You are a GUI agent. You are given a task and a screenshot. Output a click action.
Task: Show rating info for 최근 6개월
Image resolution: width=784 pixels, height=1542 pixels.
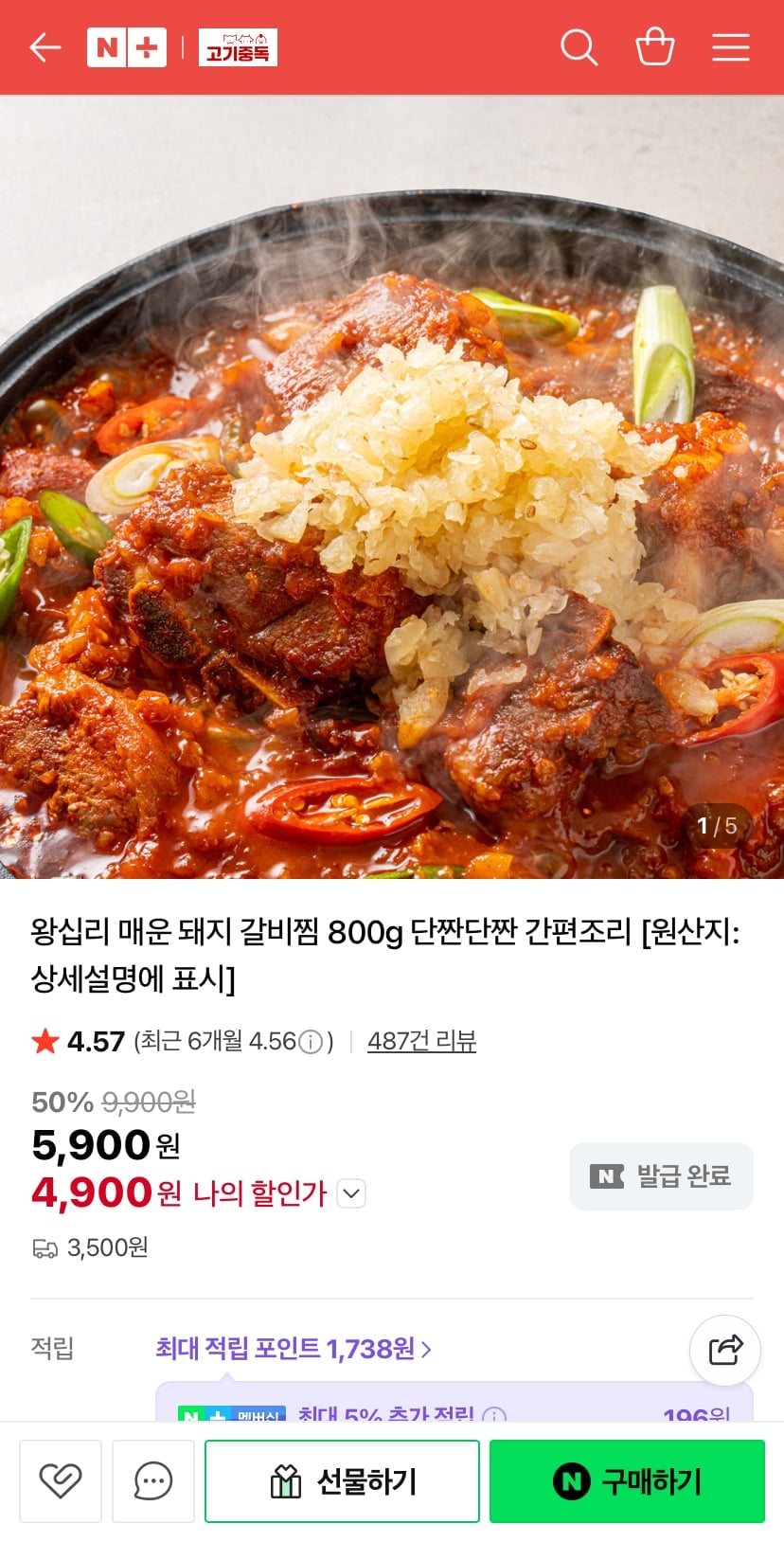pyautogui.click(x=311, y=1042)
